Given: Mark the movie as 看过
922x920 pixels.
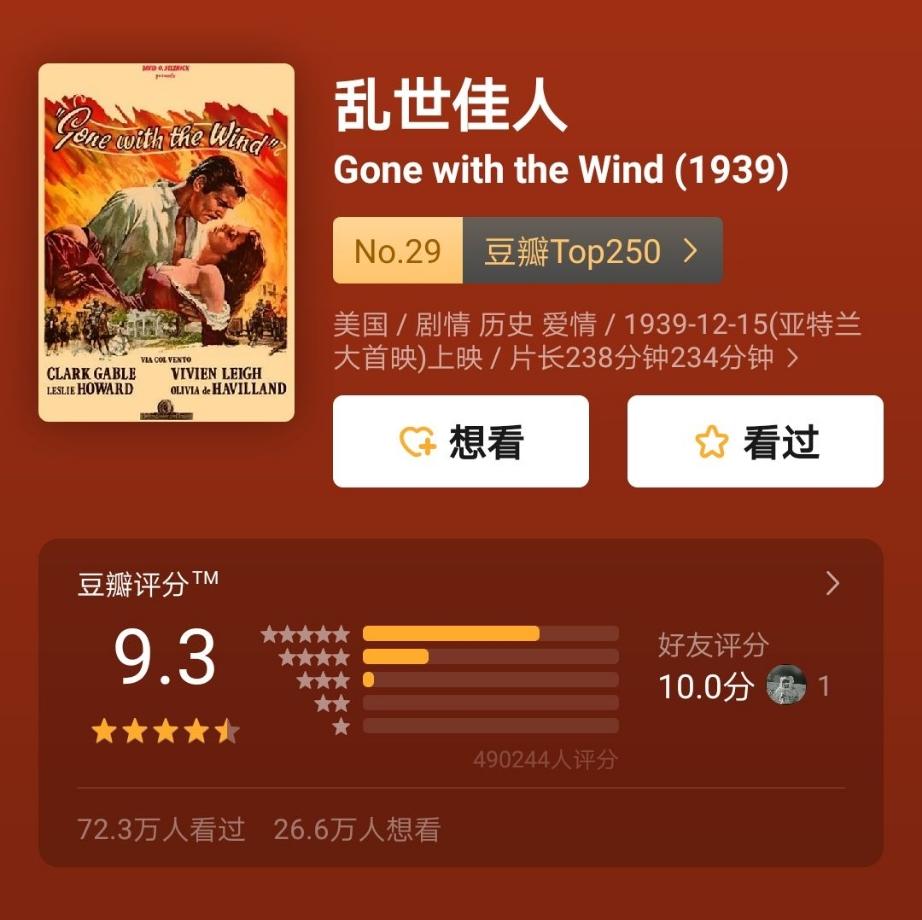Looking at the screenshot, I should point(755,442).
